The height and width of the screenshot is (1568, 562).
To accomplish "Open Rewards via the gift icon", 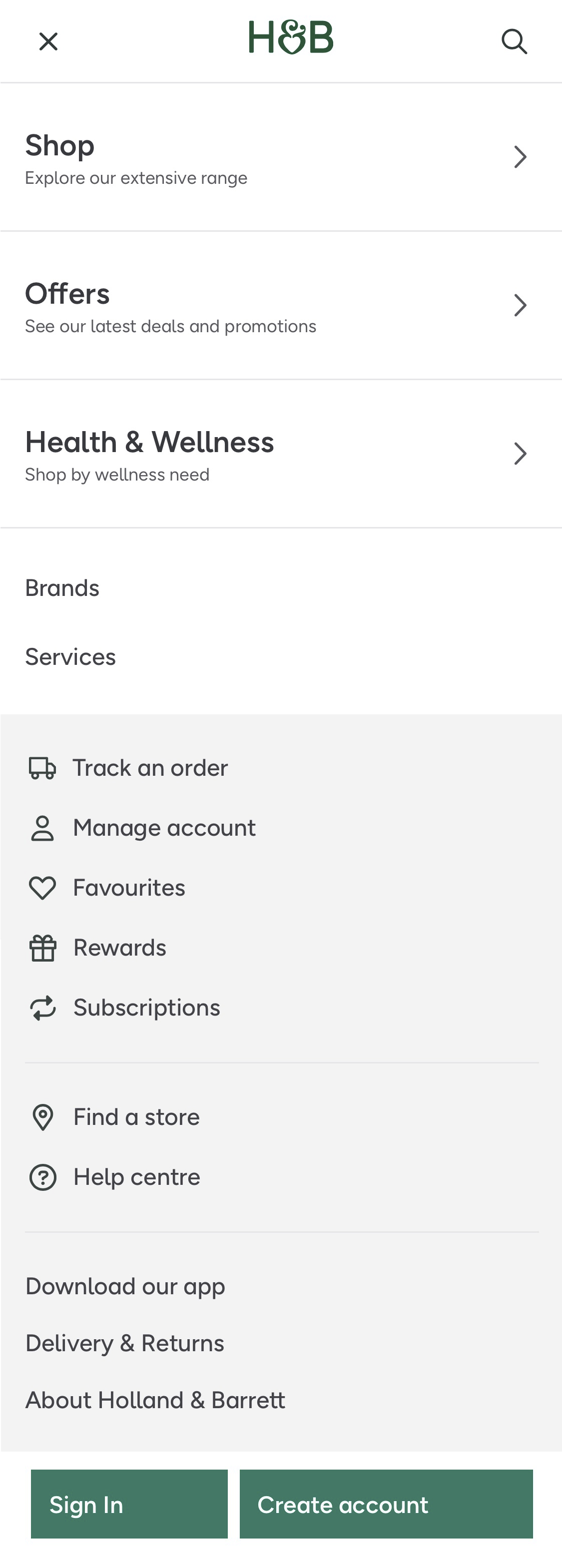I will pos(41,947).
